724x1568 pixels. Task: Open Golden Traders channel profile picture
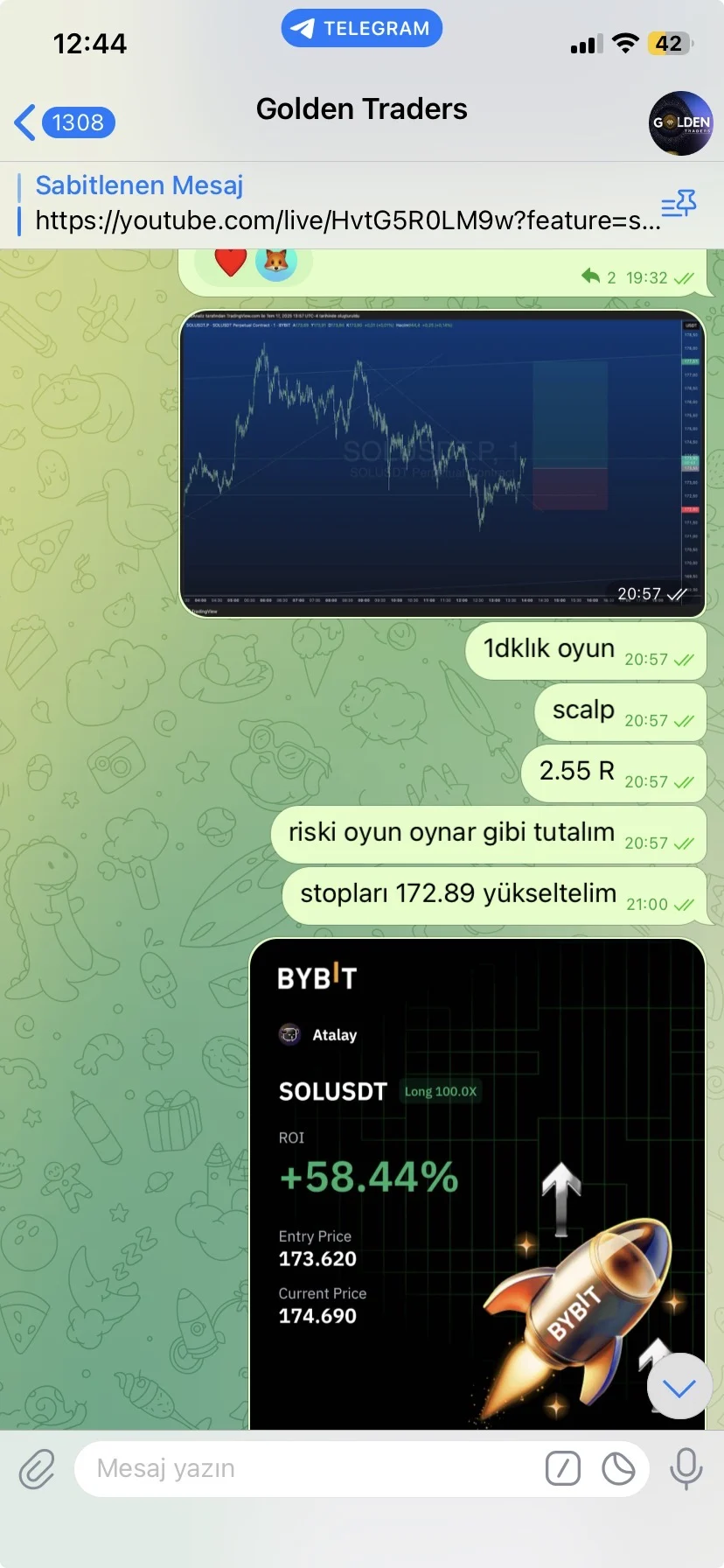680,123
